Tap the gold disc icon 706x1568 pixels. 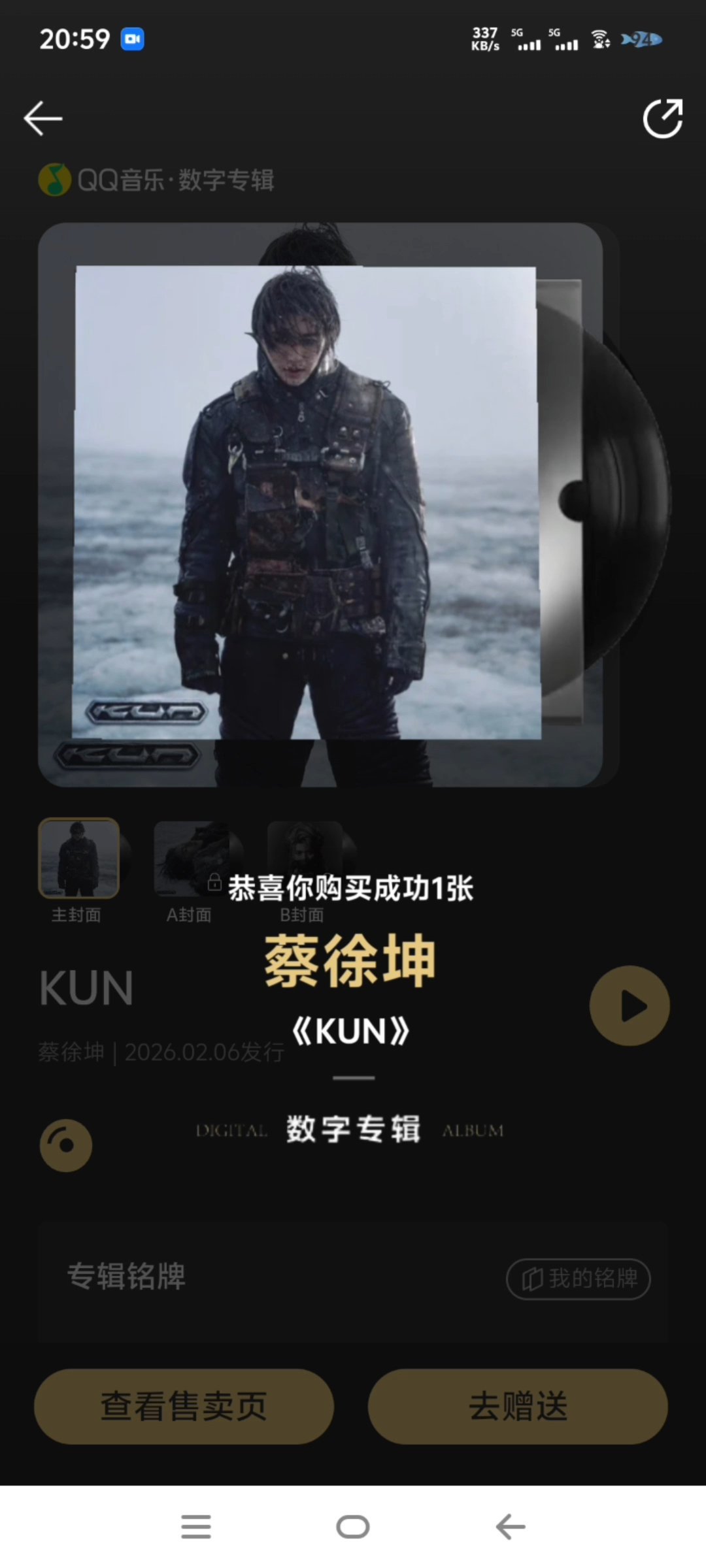tap(66, 1145)
